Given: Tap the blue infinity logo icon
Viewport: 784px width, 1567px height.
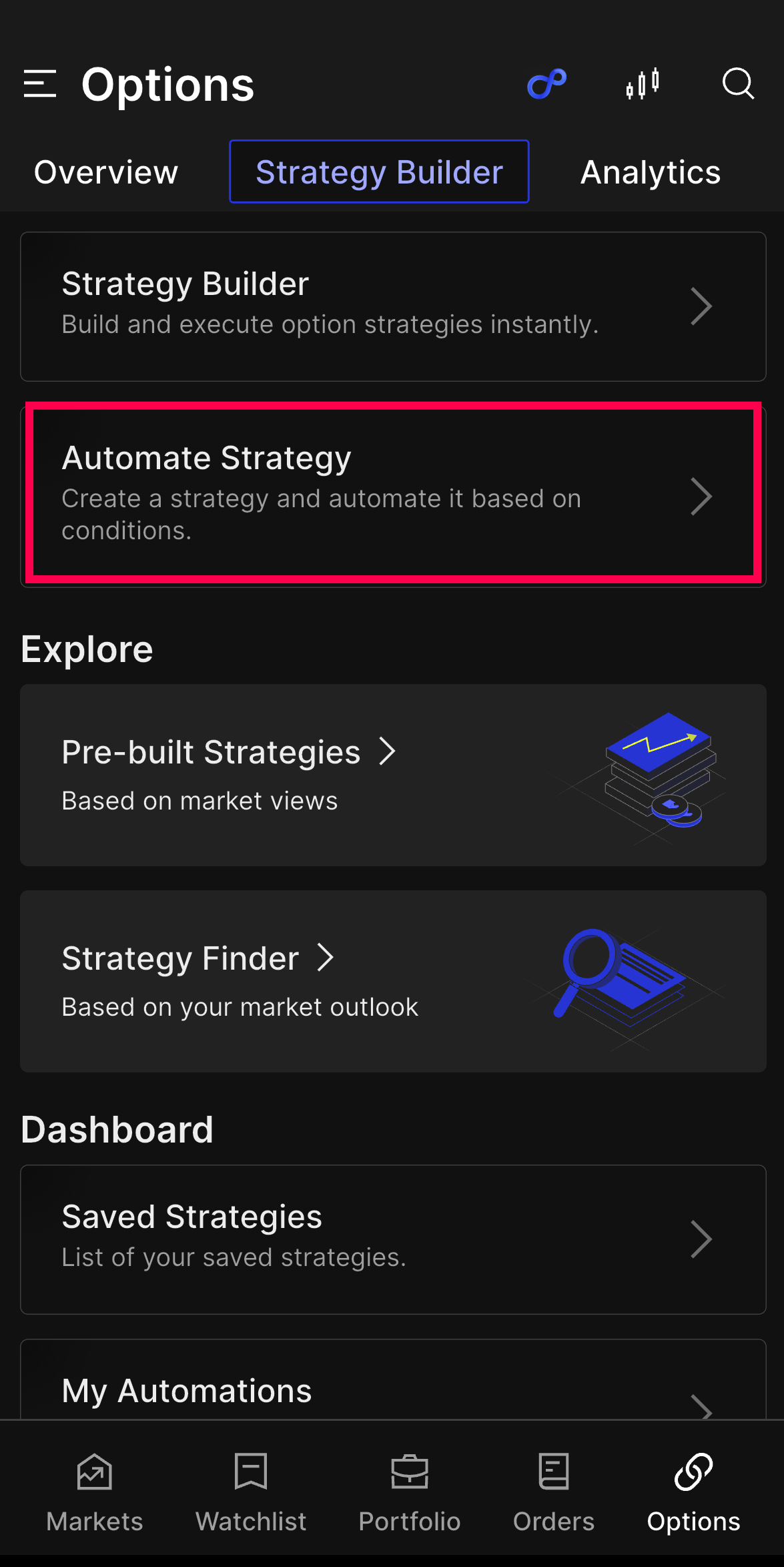Looking at the screenshot, I should click(546, 84).
